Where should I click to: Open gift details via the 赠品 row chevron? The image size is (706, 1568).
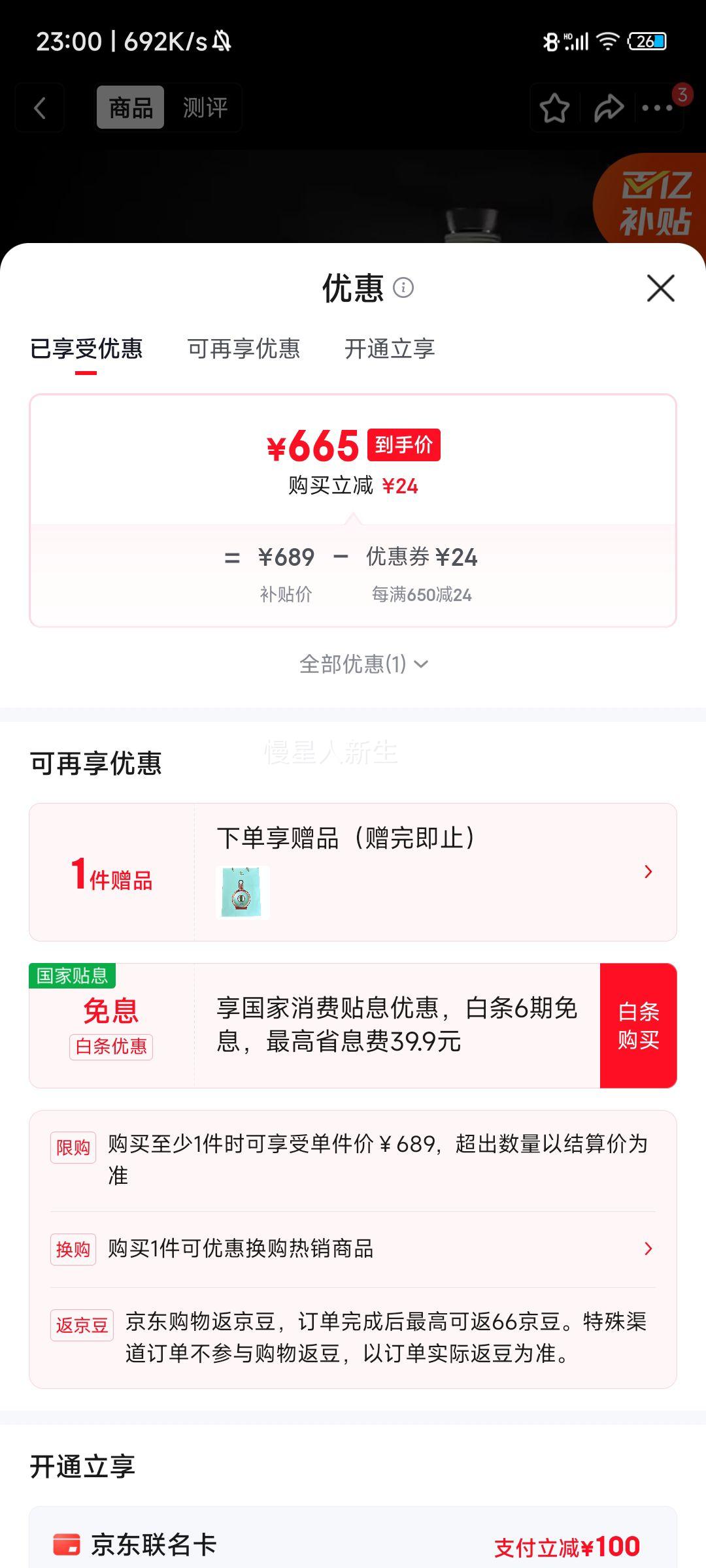(x=648, y=872)
